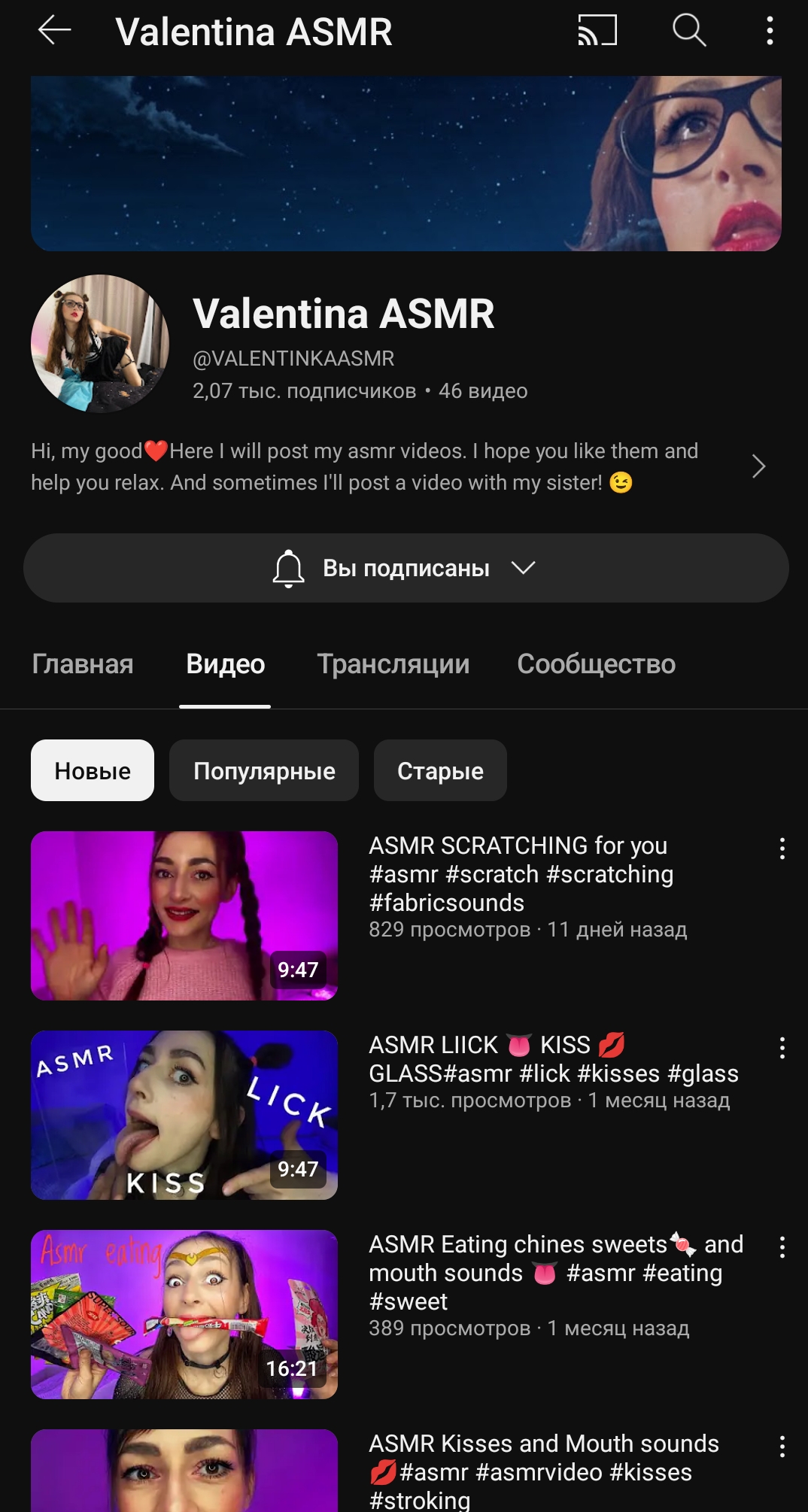The width and height of the screenshot is (808, 1512).
Task: Switch to the Трансляции tab
Action: pos(393,664)
